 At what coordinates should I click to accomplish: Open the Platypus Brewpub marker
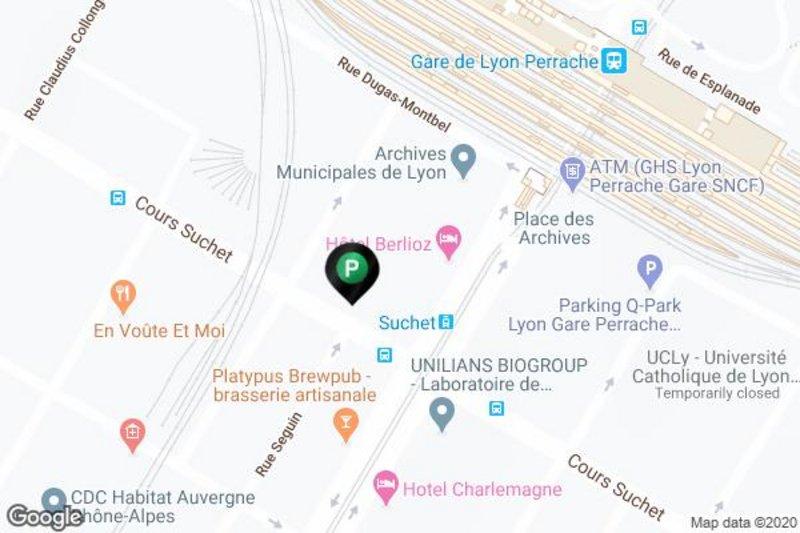click(344, 427)
